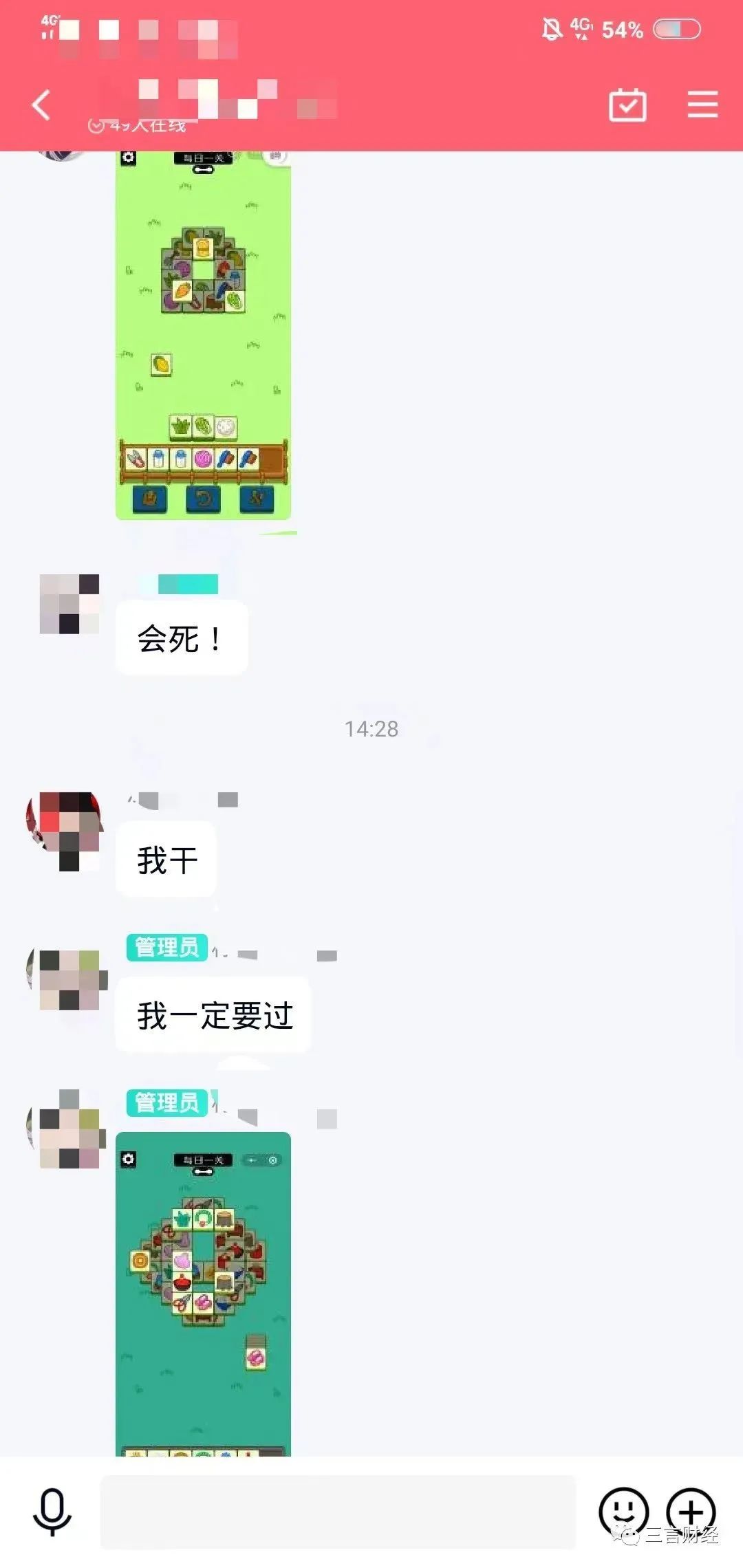Focus the message text field

coord(337,1512)
